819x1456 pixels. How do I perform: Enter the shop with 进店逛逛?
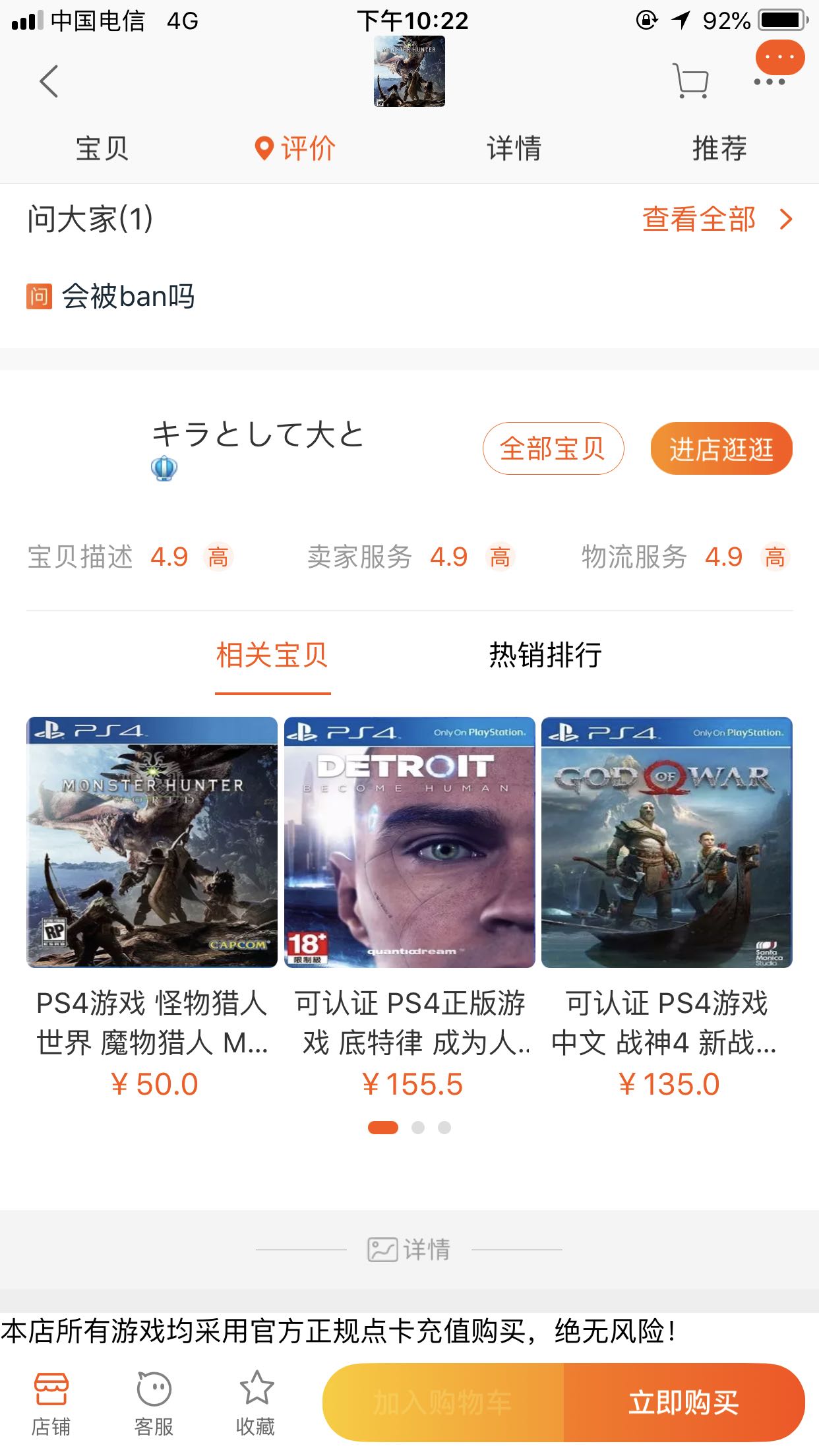pyautogui.click(x=721, y=448)
